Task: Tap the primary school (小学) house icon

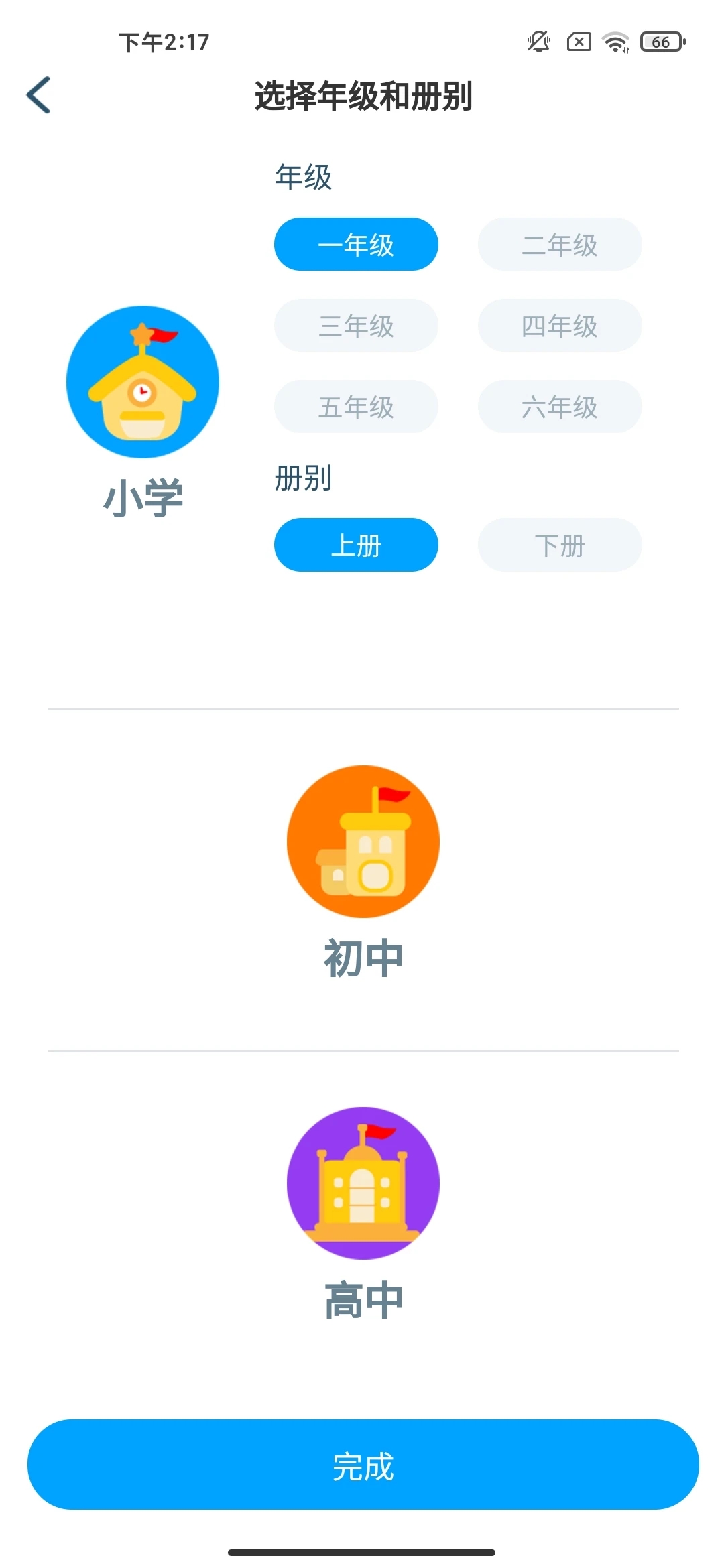Action: (x=143, y=381)
